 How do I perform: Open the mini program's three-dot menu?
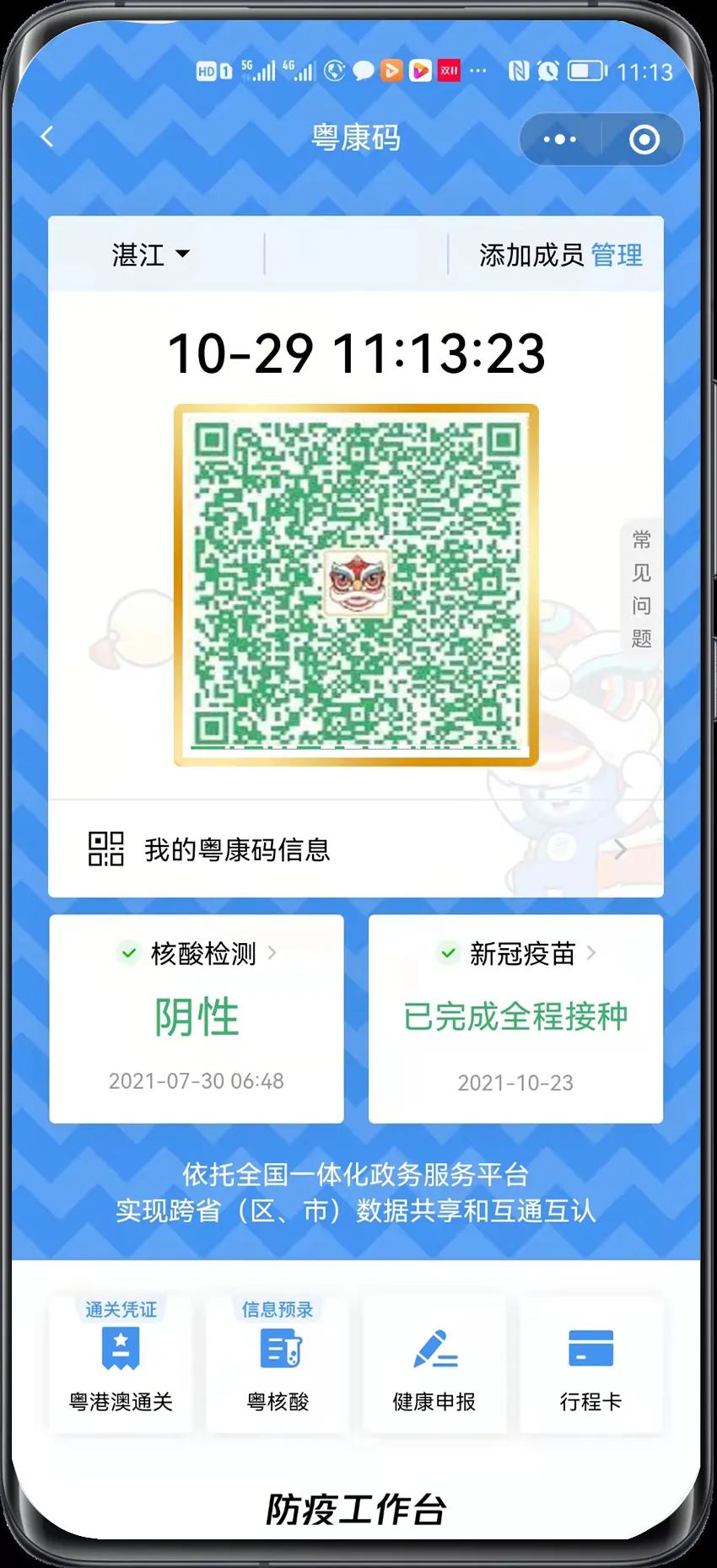coord(559,139)
